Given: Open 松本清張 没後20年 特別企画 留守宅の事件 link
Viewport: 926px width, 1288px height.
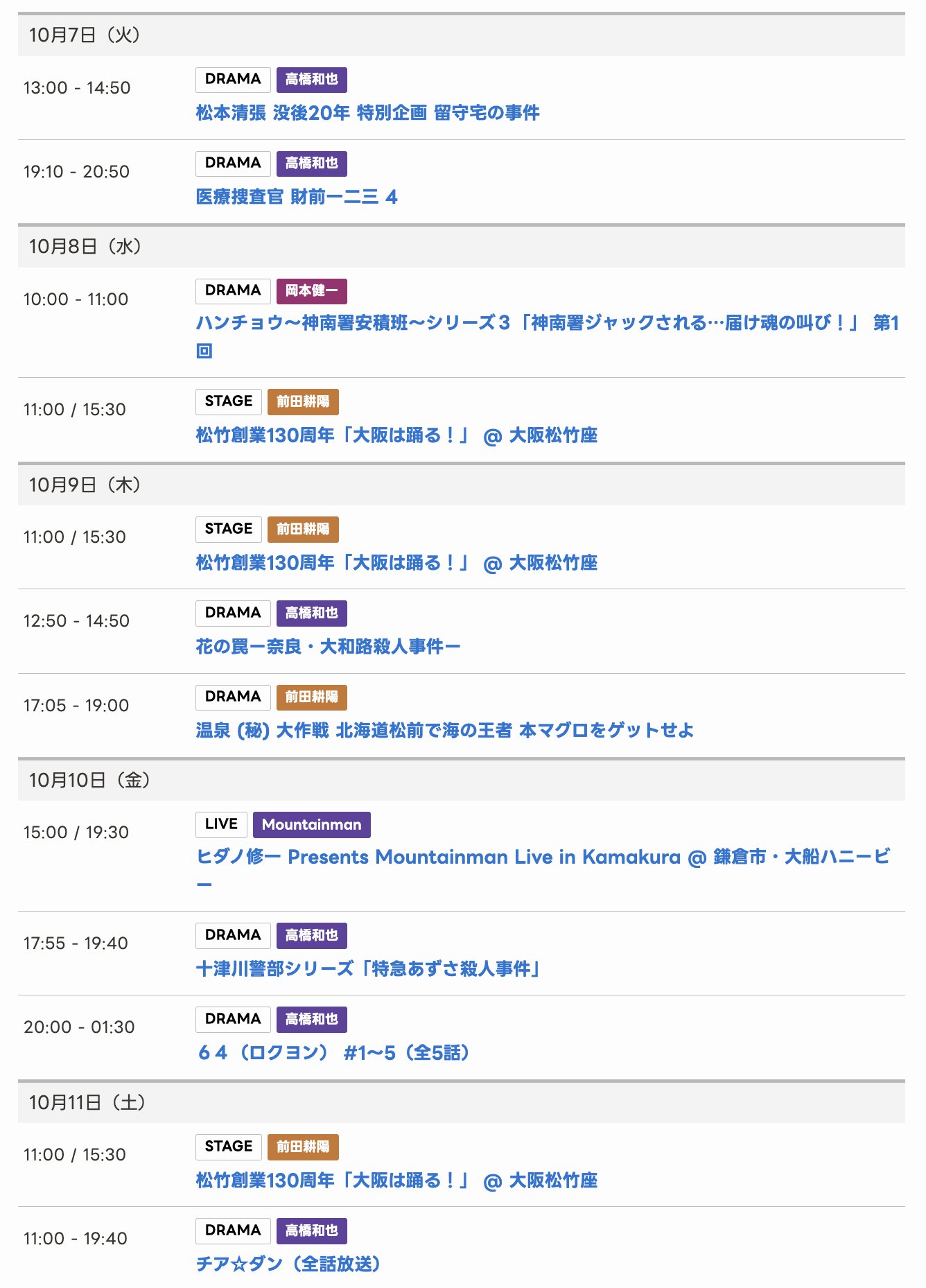Looking at the screenshot, I should pos(367,113).
